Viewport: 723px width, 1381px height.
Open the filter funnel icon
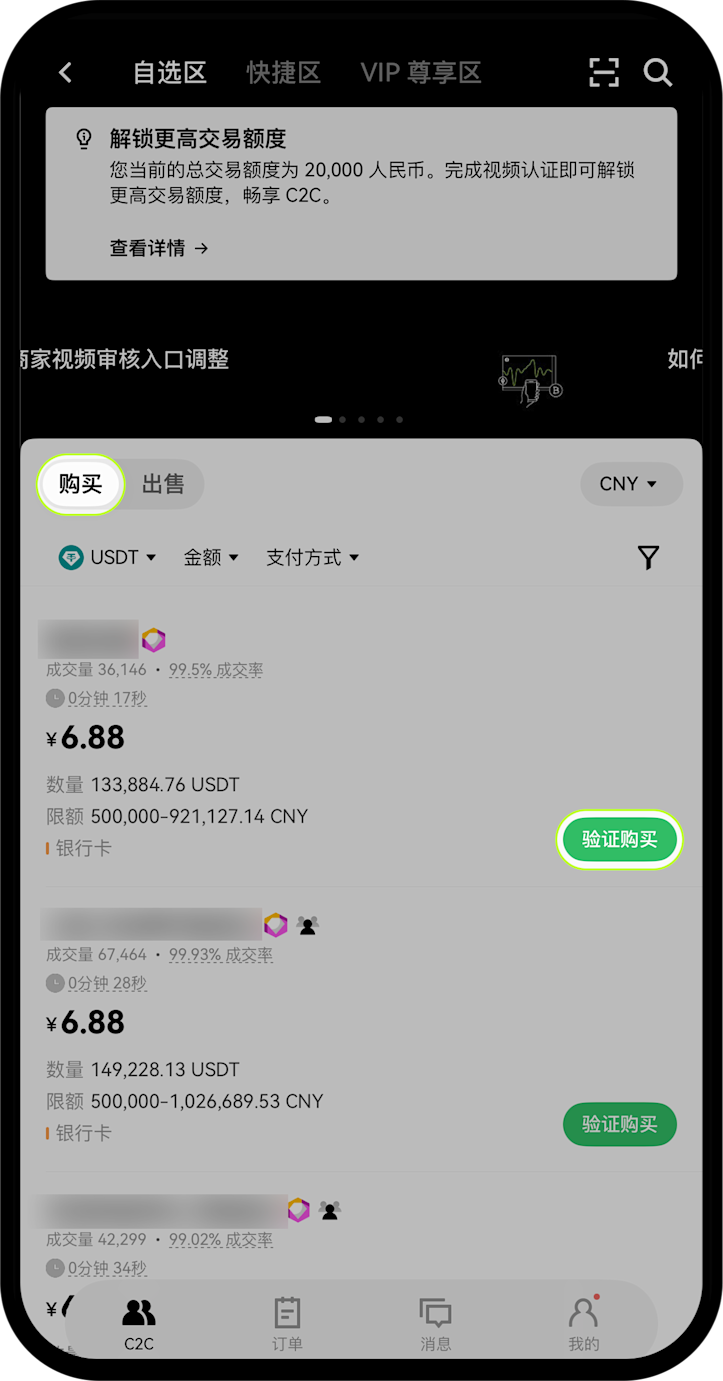pyautogui.click(x=648, y=557)
